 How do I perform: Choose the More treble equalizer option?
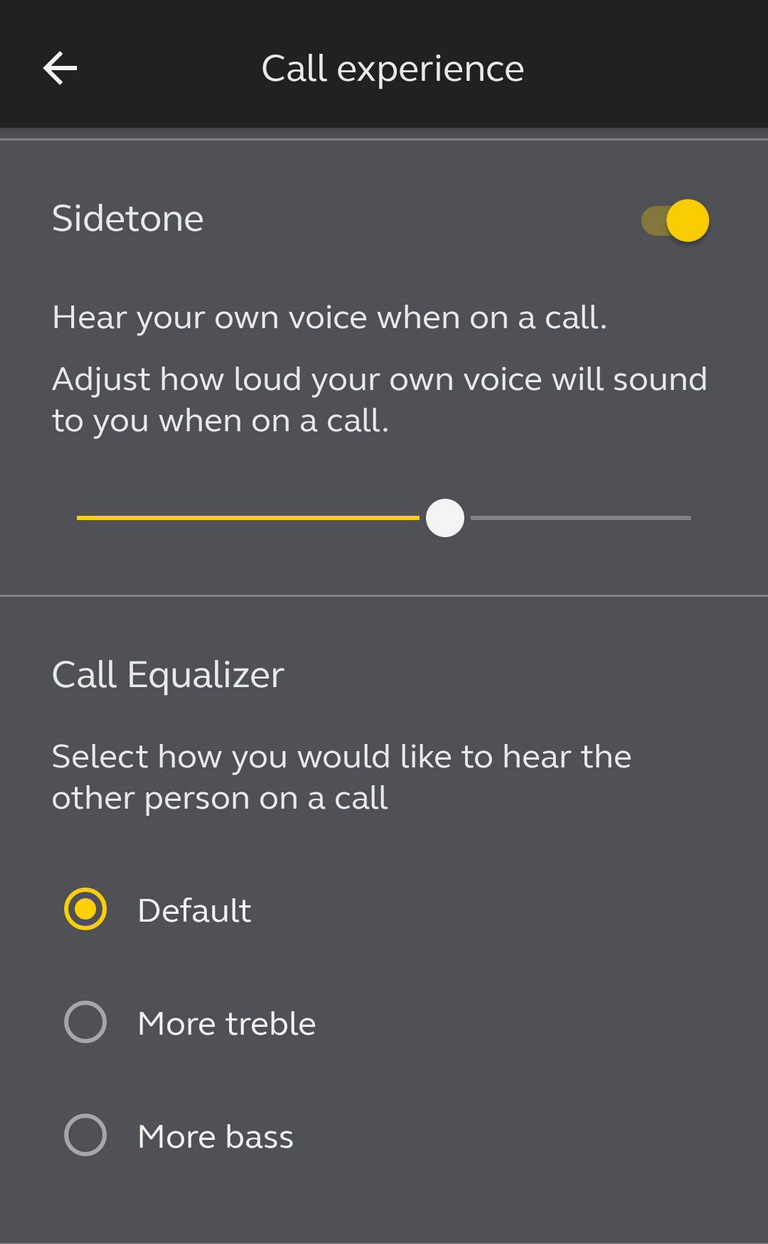190,1023
